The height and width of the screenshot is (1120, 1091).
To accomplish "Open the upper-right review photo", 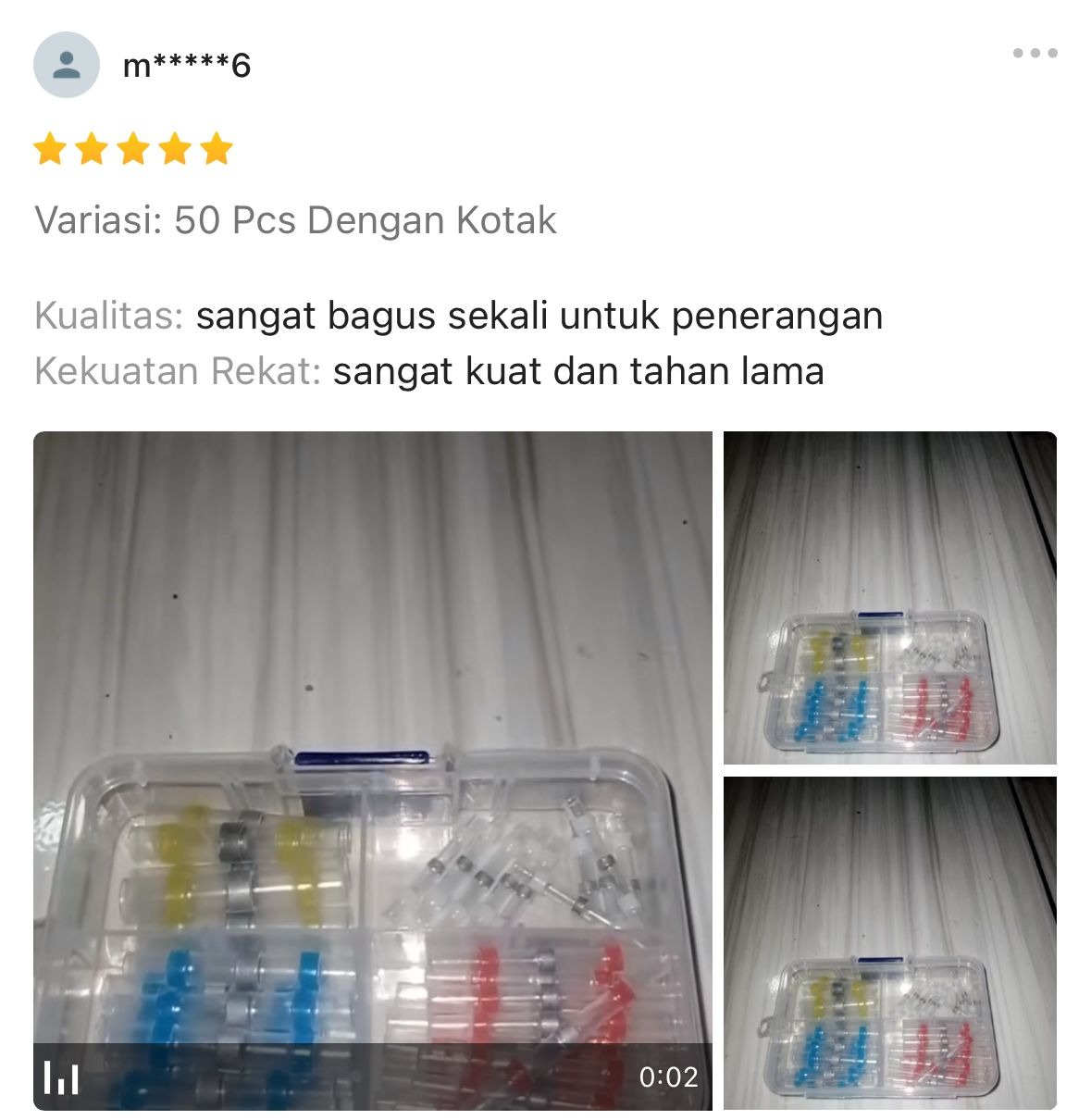I will 889,597.
